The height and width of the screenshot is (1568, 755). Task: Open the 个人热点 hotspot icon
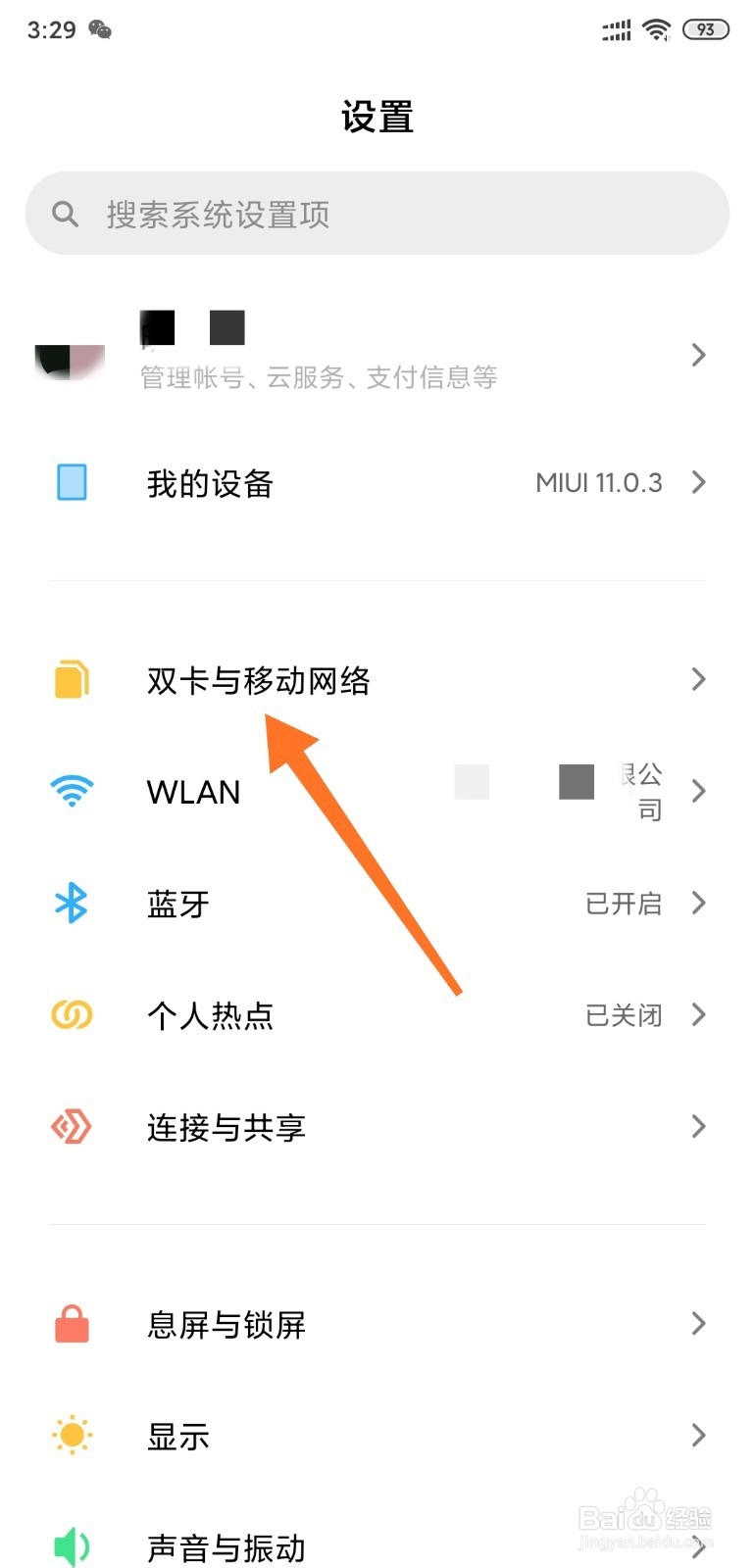(x=70, y=1014)
